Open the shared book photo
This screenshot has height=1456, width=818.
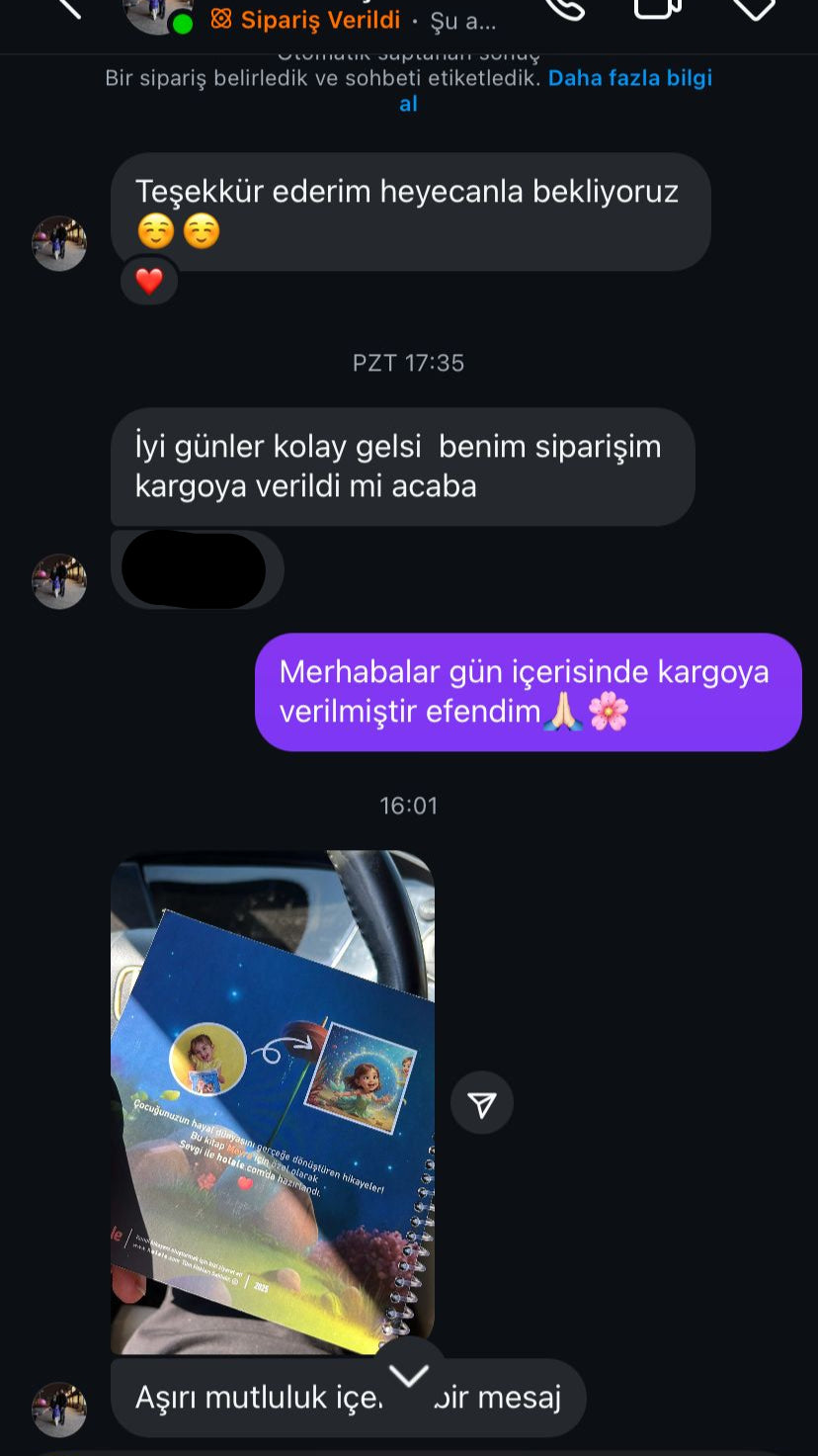click(x=273, y=1101)
